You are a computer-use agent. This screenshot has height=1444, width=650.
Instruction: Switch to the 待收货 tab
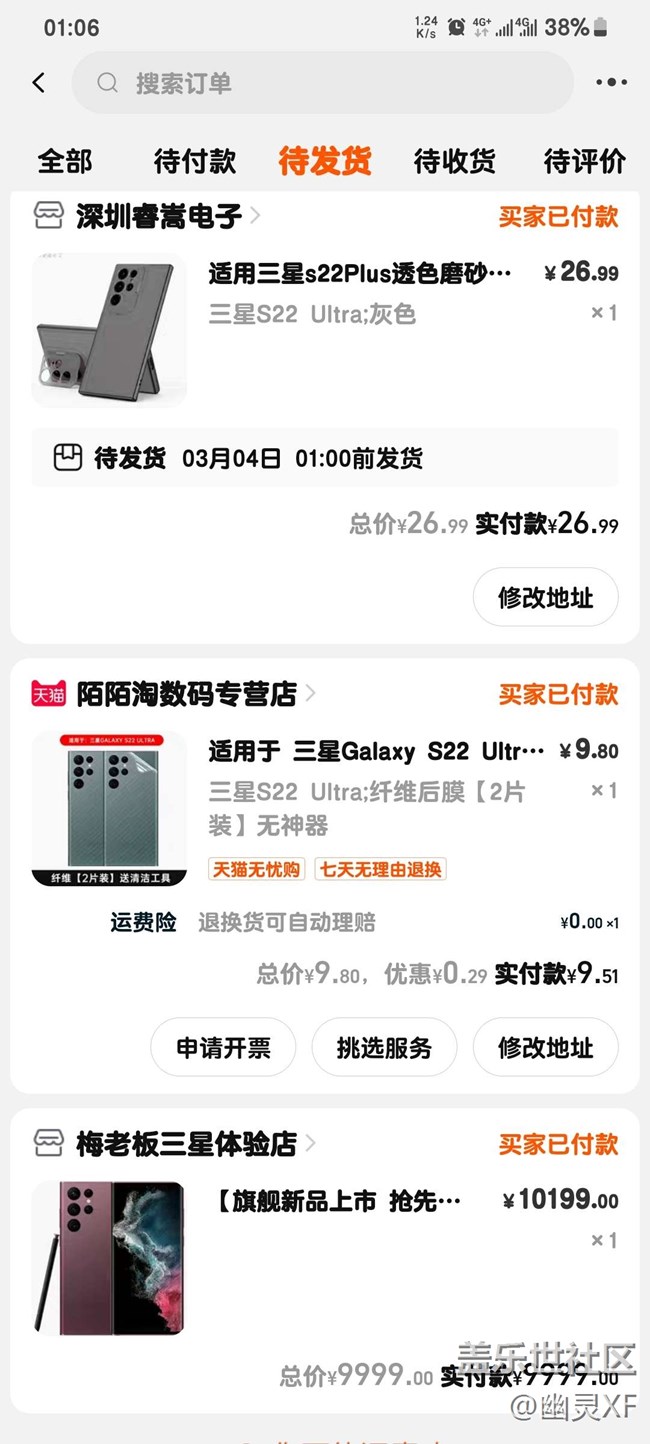tap(455, 161)
